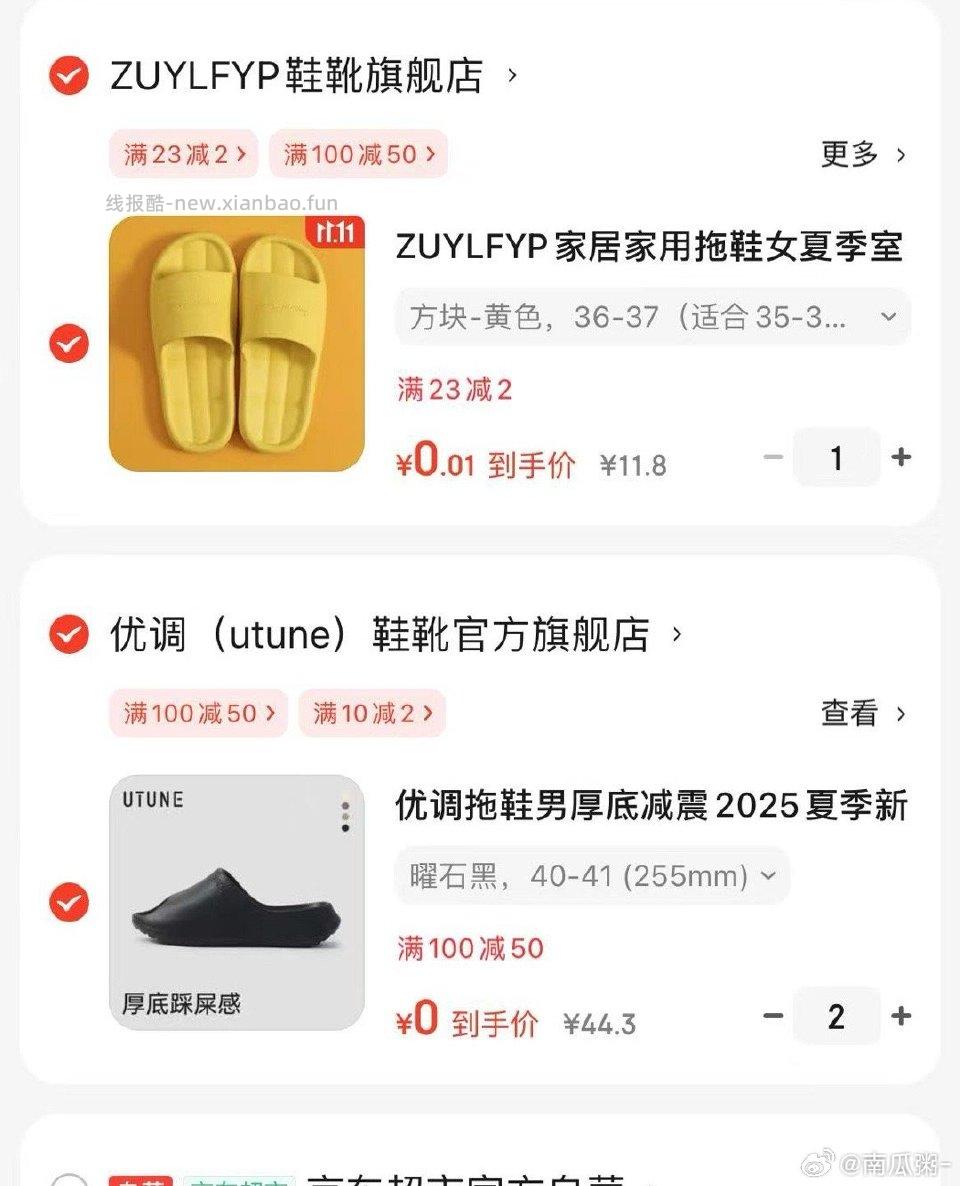
Task: Tap the plus icon for UTUNE black slippers
Action: click(901, 1016)
